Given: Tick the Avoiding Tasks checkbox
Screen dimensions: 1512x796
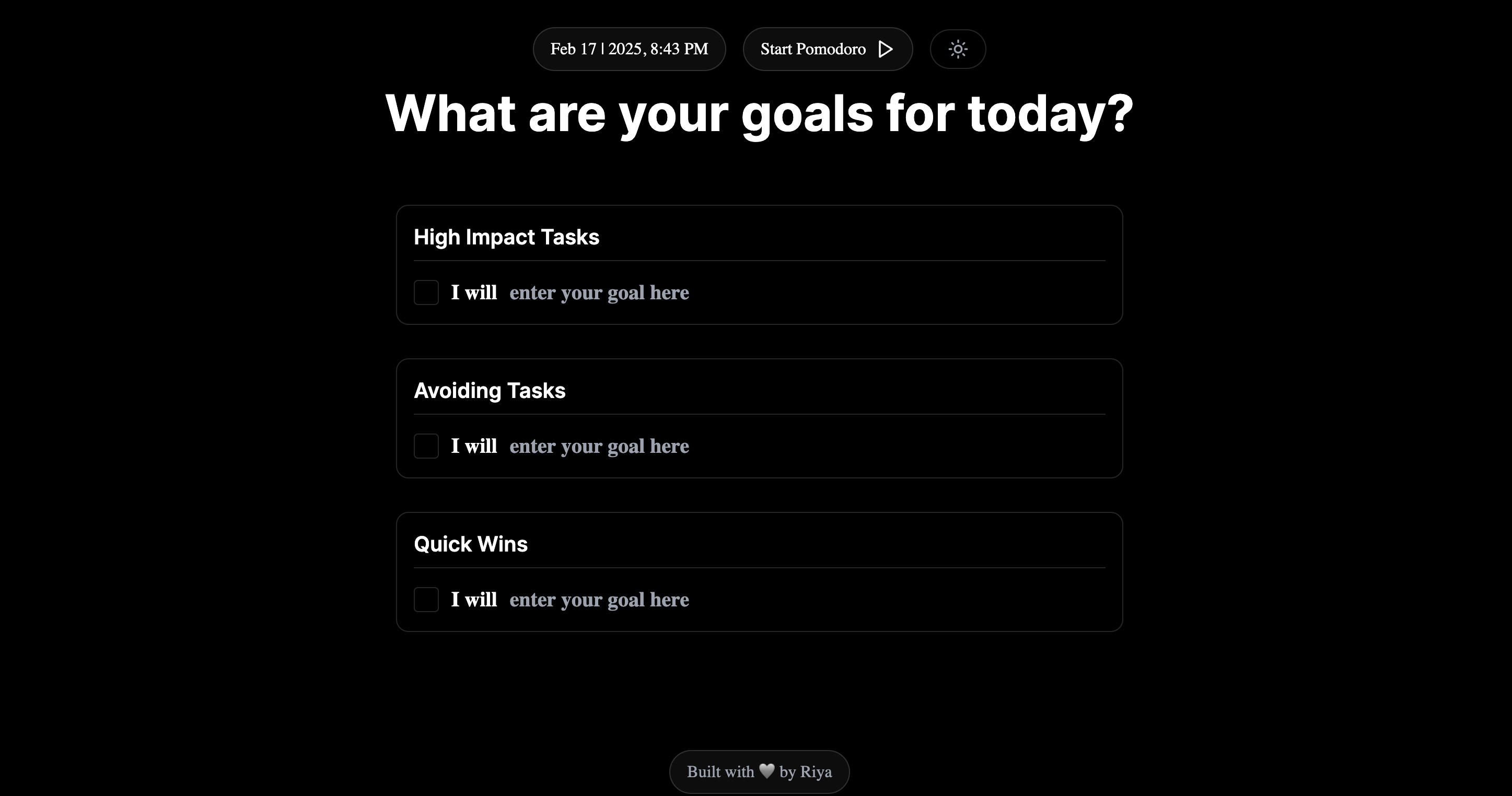Looking at the screenshot, I should [x=426, y=447].
